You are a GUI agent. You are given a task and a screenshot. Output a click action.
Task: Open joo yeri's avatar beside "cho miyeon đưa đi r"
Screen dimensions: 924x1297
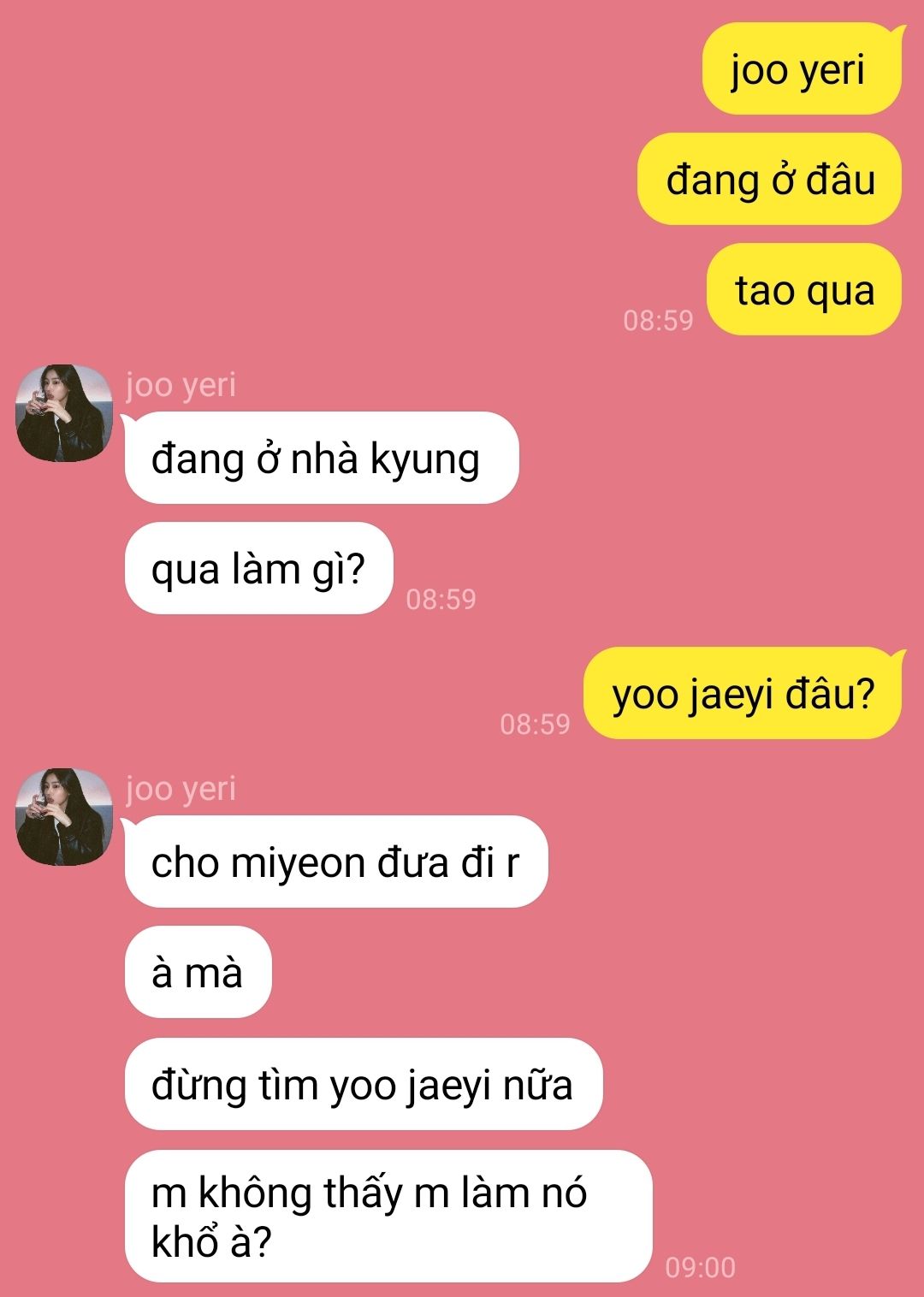pyautogui.click(x=64, y=816)
